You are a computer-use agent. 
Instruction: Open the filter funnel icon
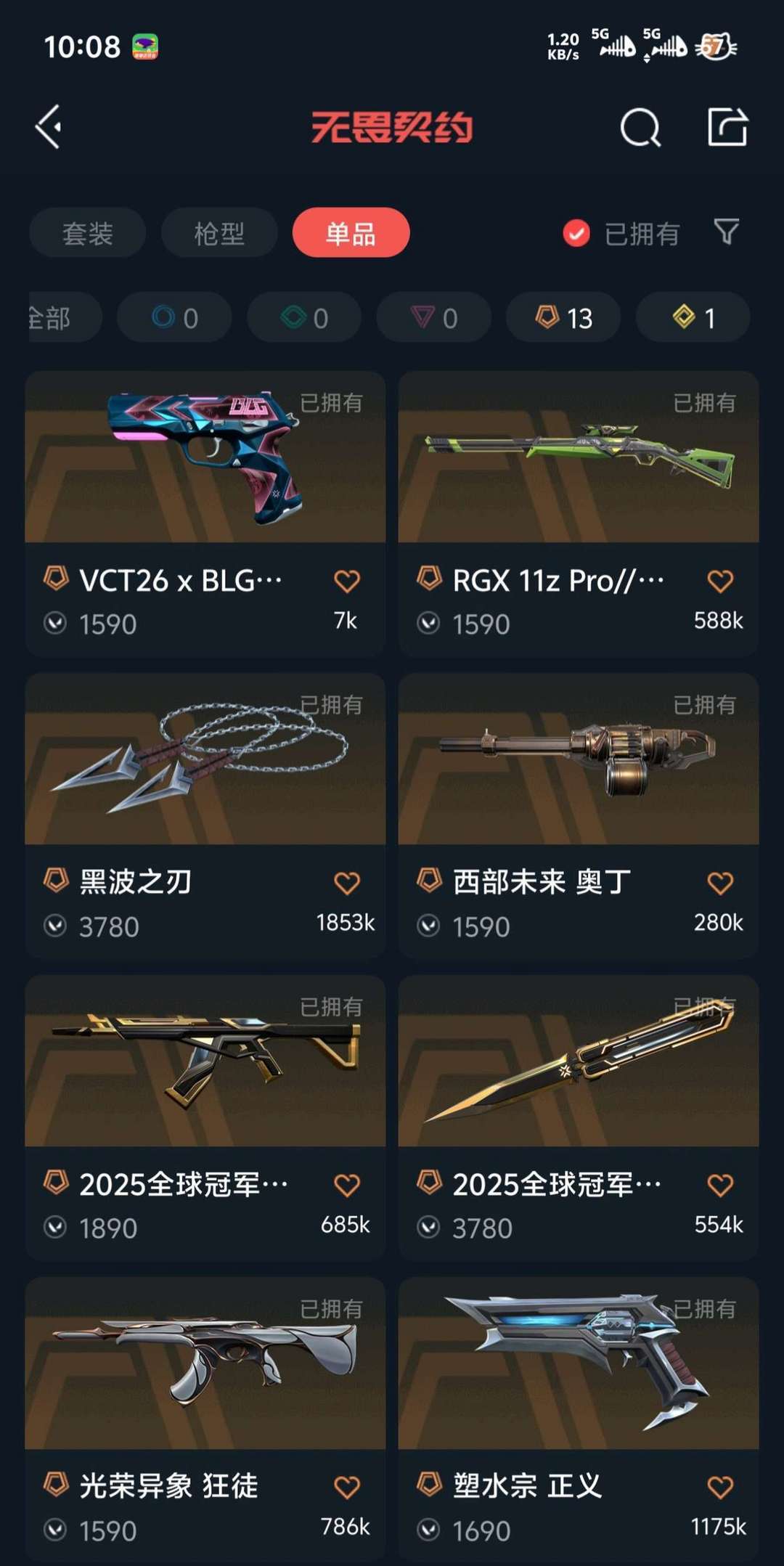[x=727, y=232]
